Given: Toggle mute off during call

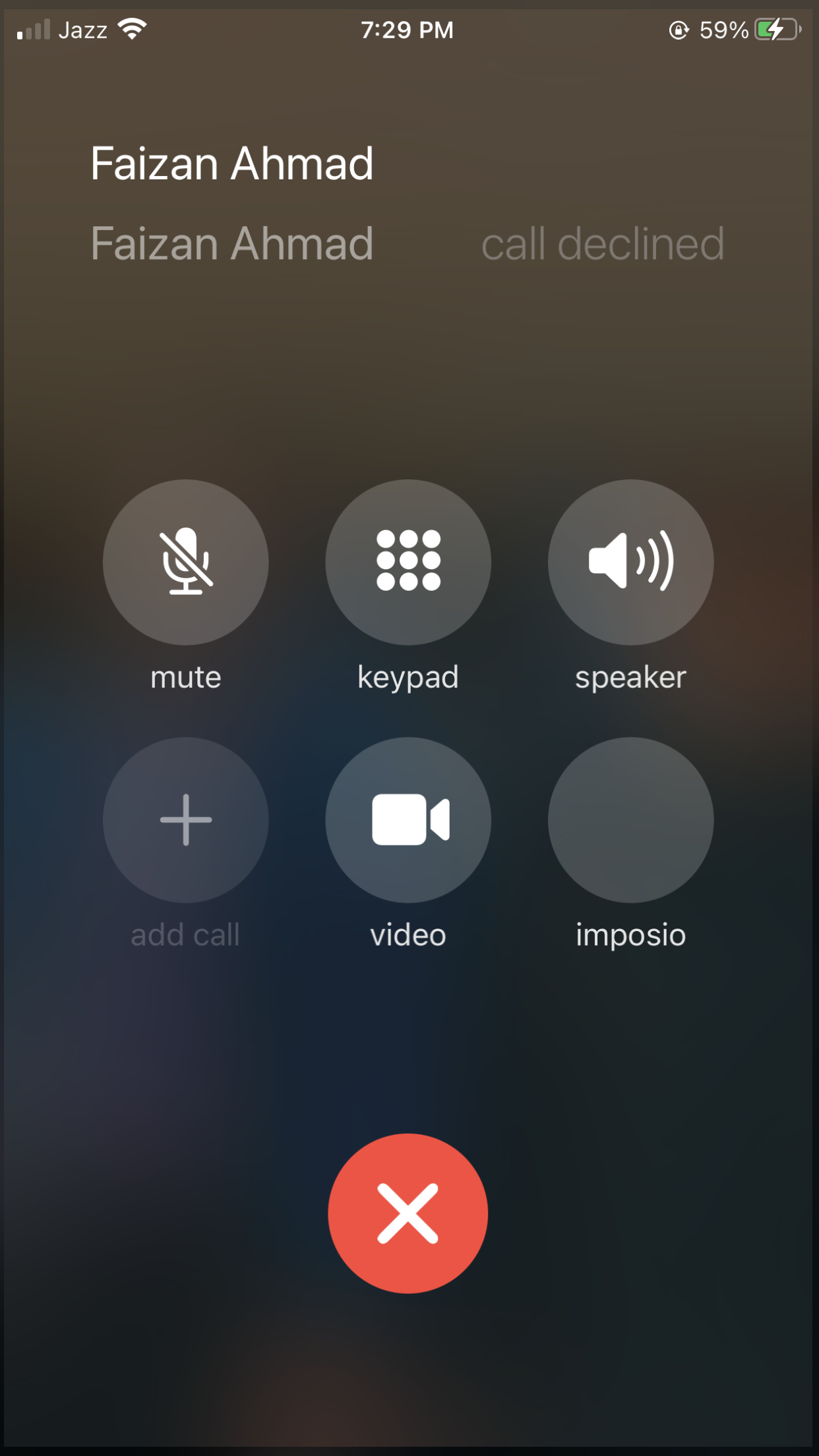Looking at the screenshot, I should (185, 562).
